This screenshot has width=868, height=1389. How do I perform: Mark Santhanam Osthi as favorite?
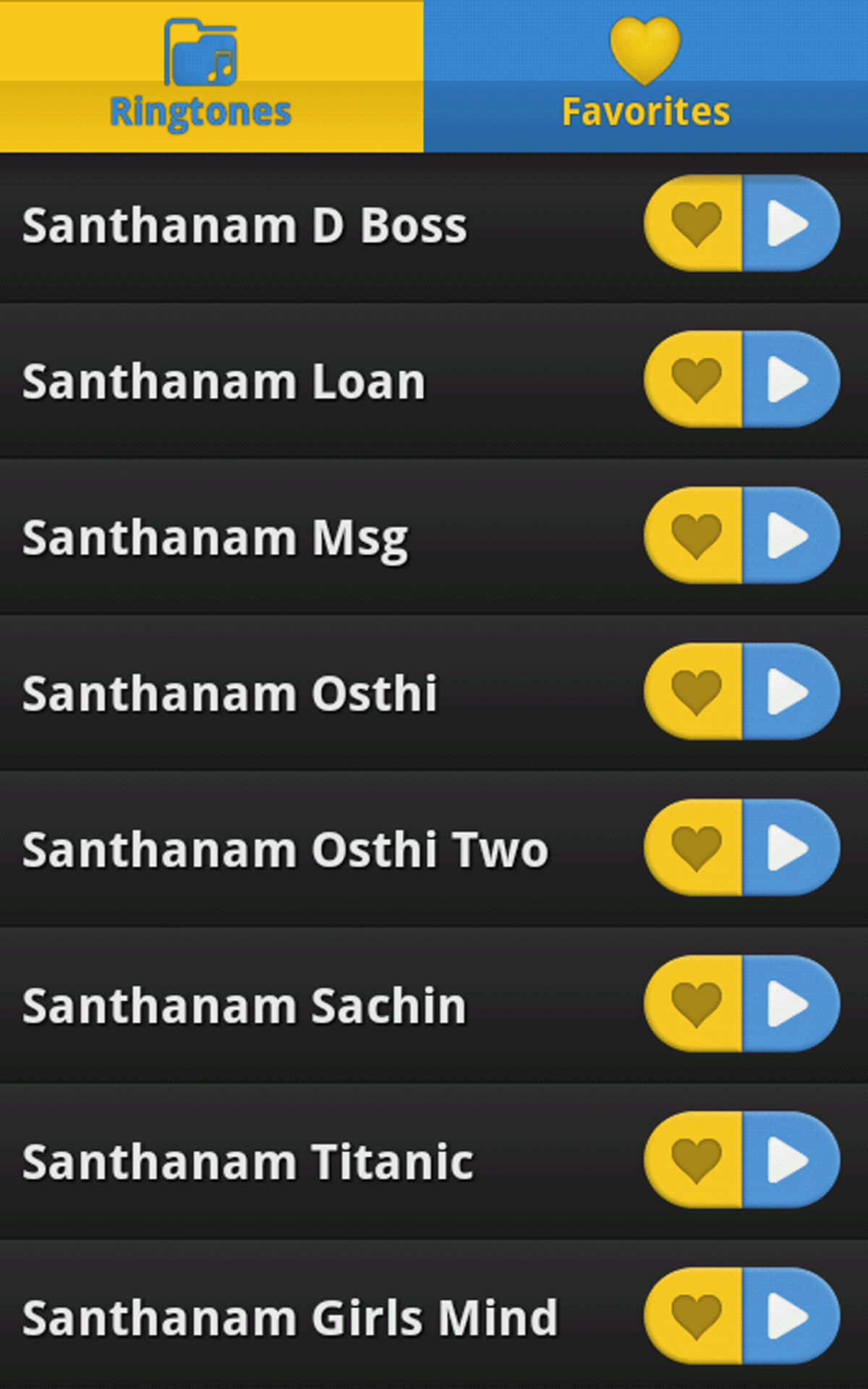pyautogui.click(x=695, y=692)
